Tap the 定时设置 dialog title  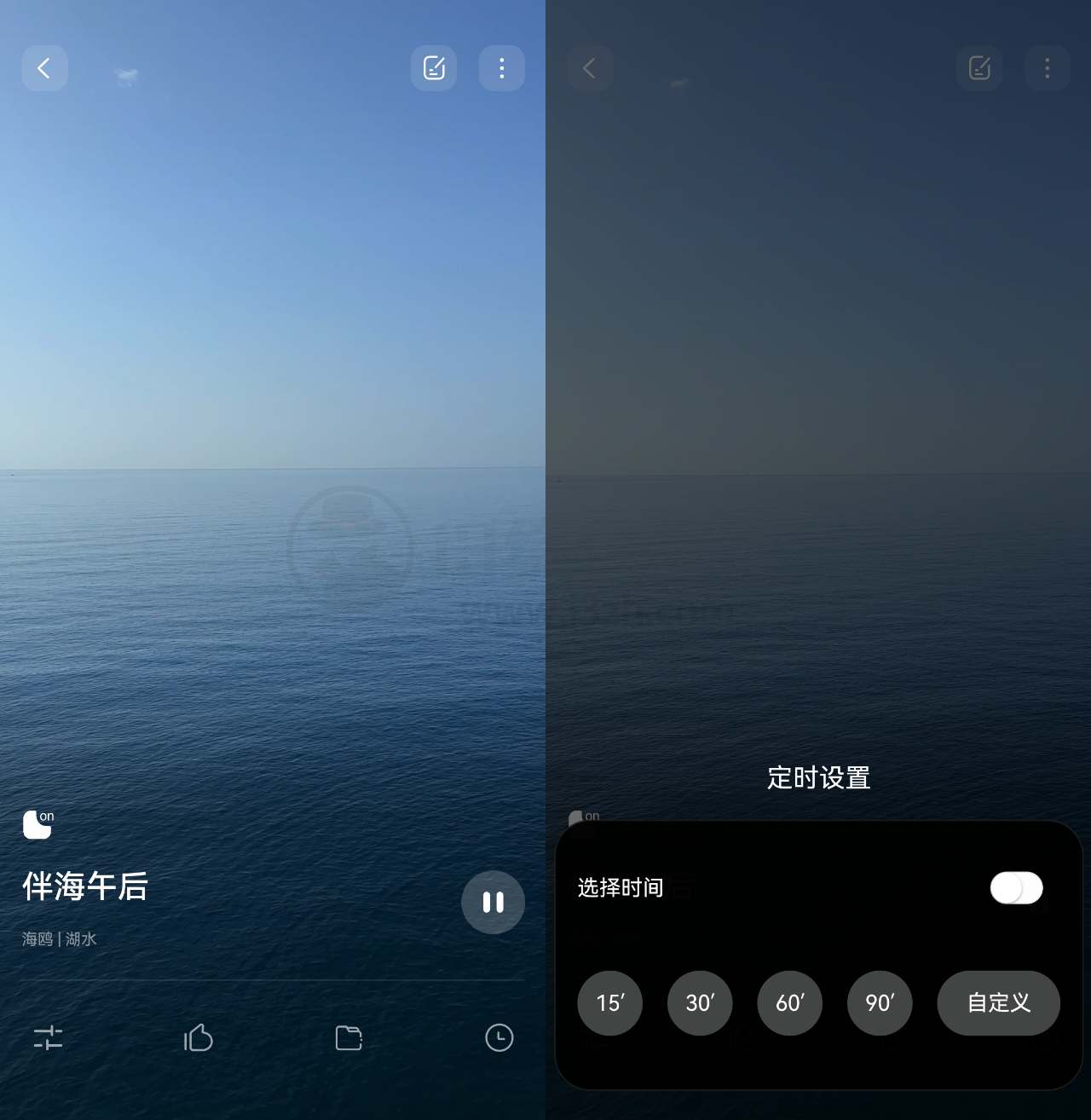[817, 777]
